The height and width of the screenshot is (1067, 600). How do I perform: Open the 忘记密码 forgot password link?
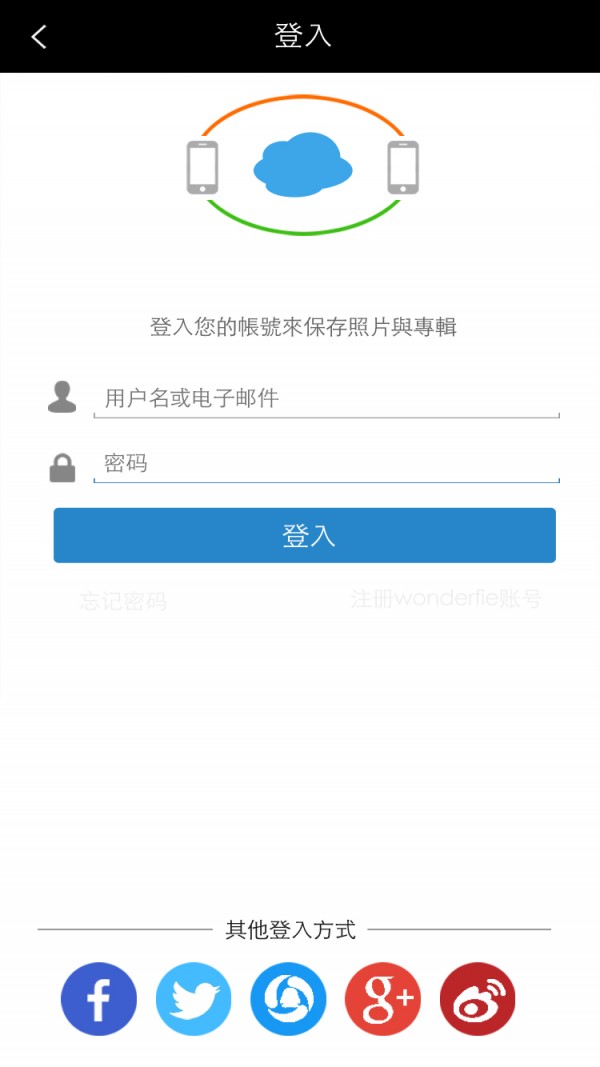[x=123, y=601]
